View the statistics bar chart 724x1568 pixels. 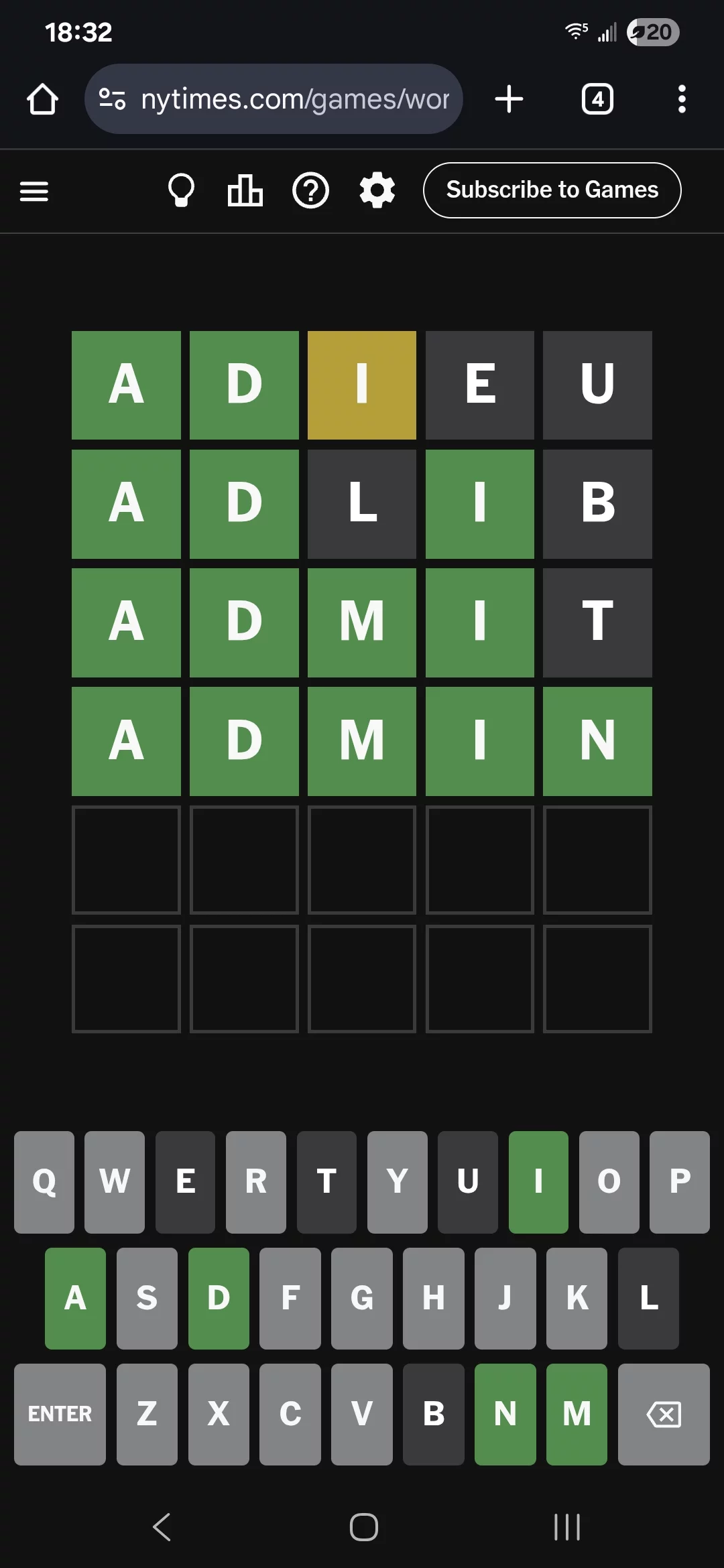[x=245, y=191]
